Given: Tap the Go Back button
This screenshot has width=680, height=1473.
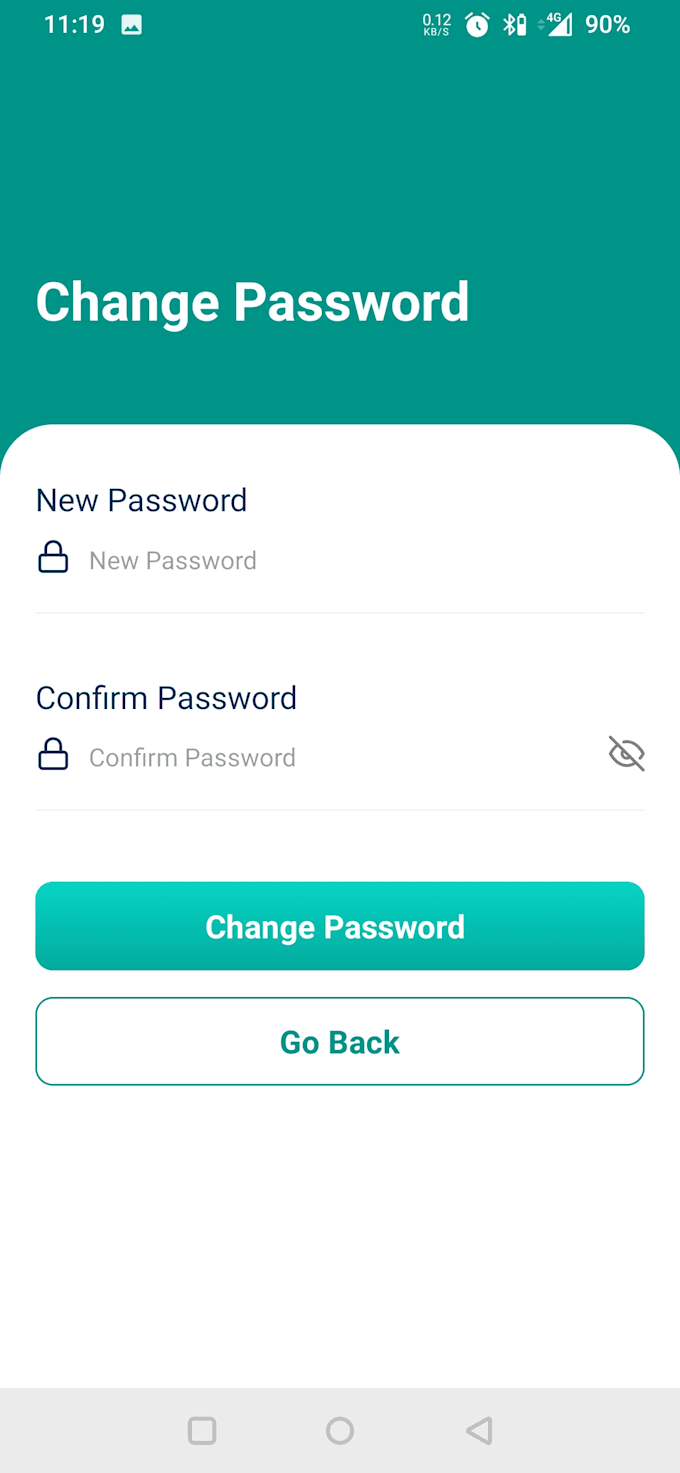Looking at the screenshot, I should point(340,1042).
